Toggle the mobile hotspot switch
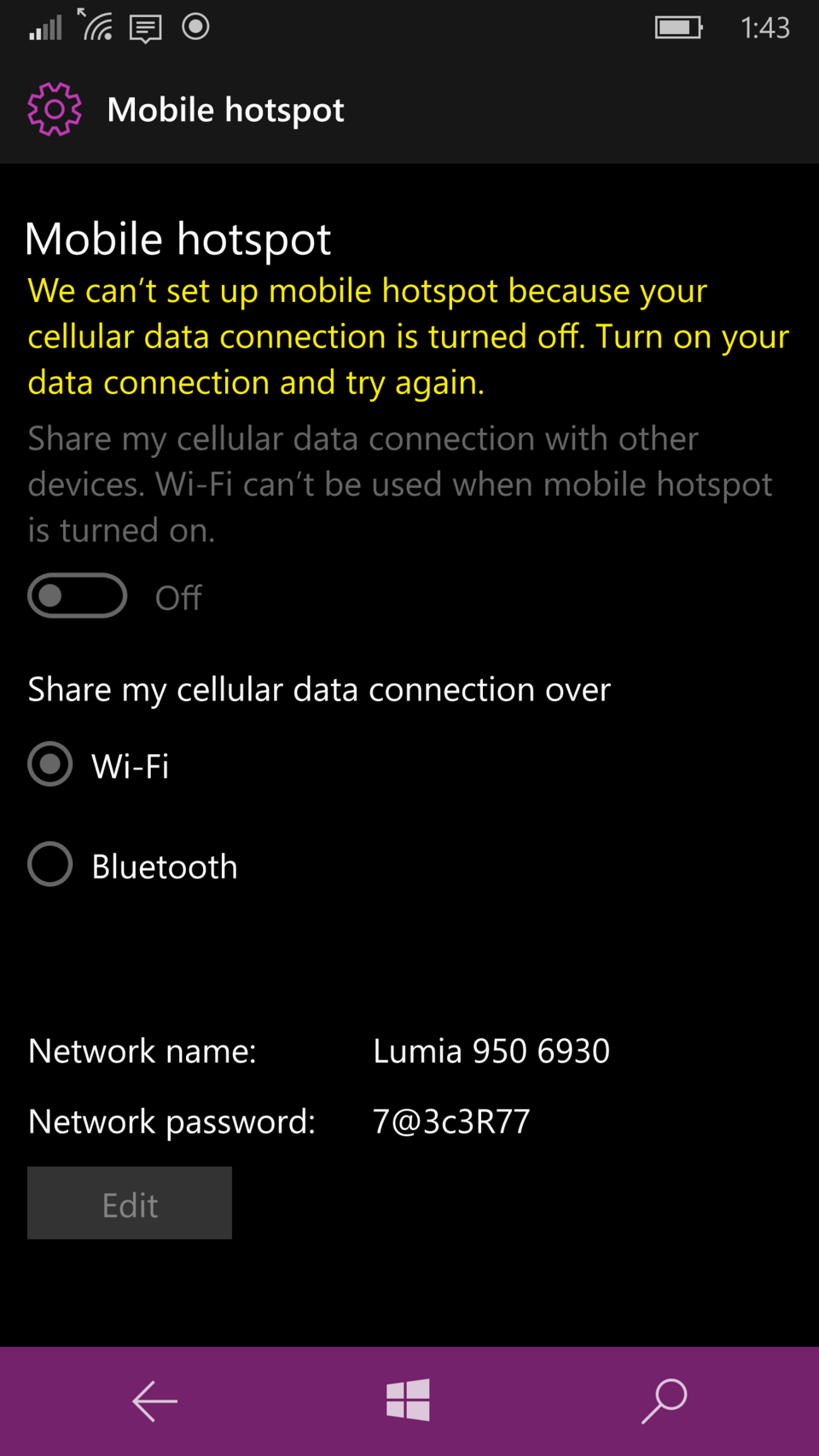Viewport: 819px width, 1456px height. (77, 595)
